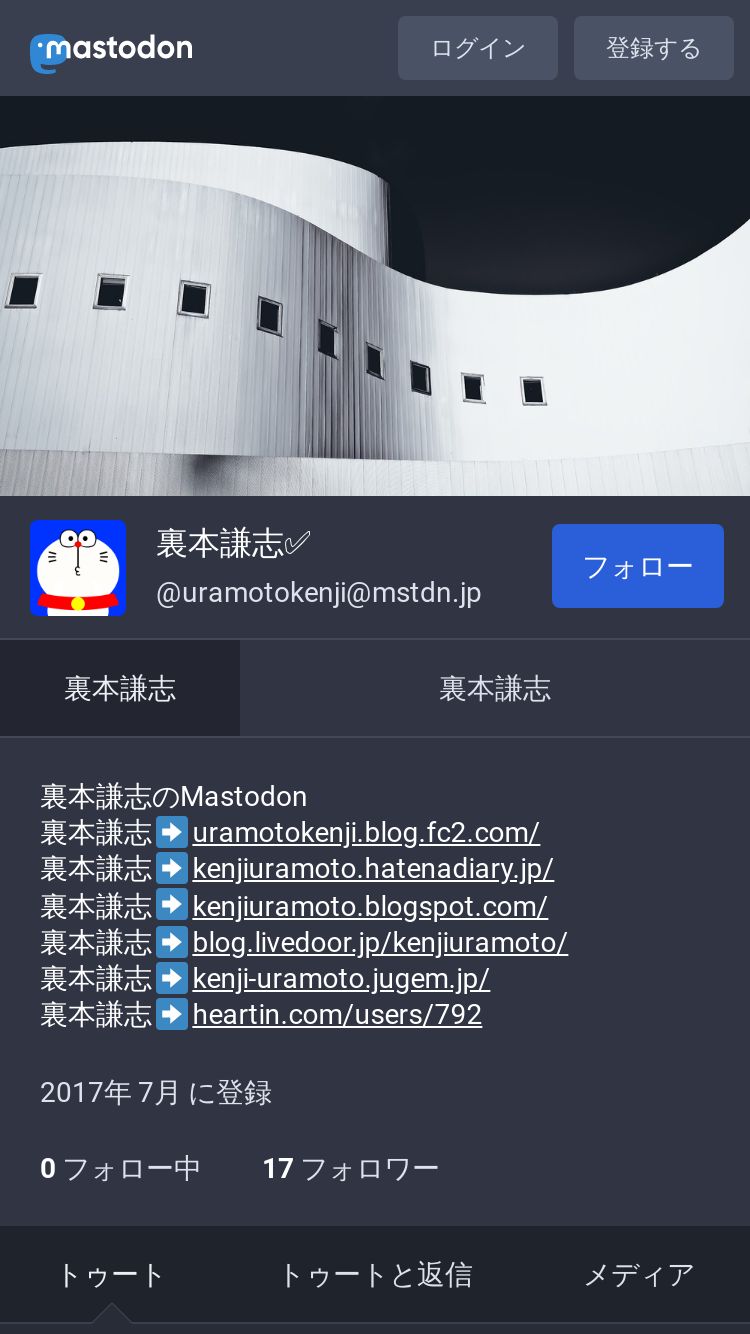Visit the kenjiuramoto.blogspot.com link
This screenshot has height=1334, width=750.
click(370, 906)
